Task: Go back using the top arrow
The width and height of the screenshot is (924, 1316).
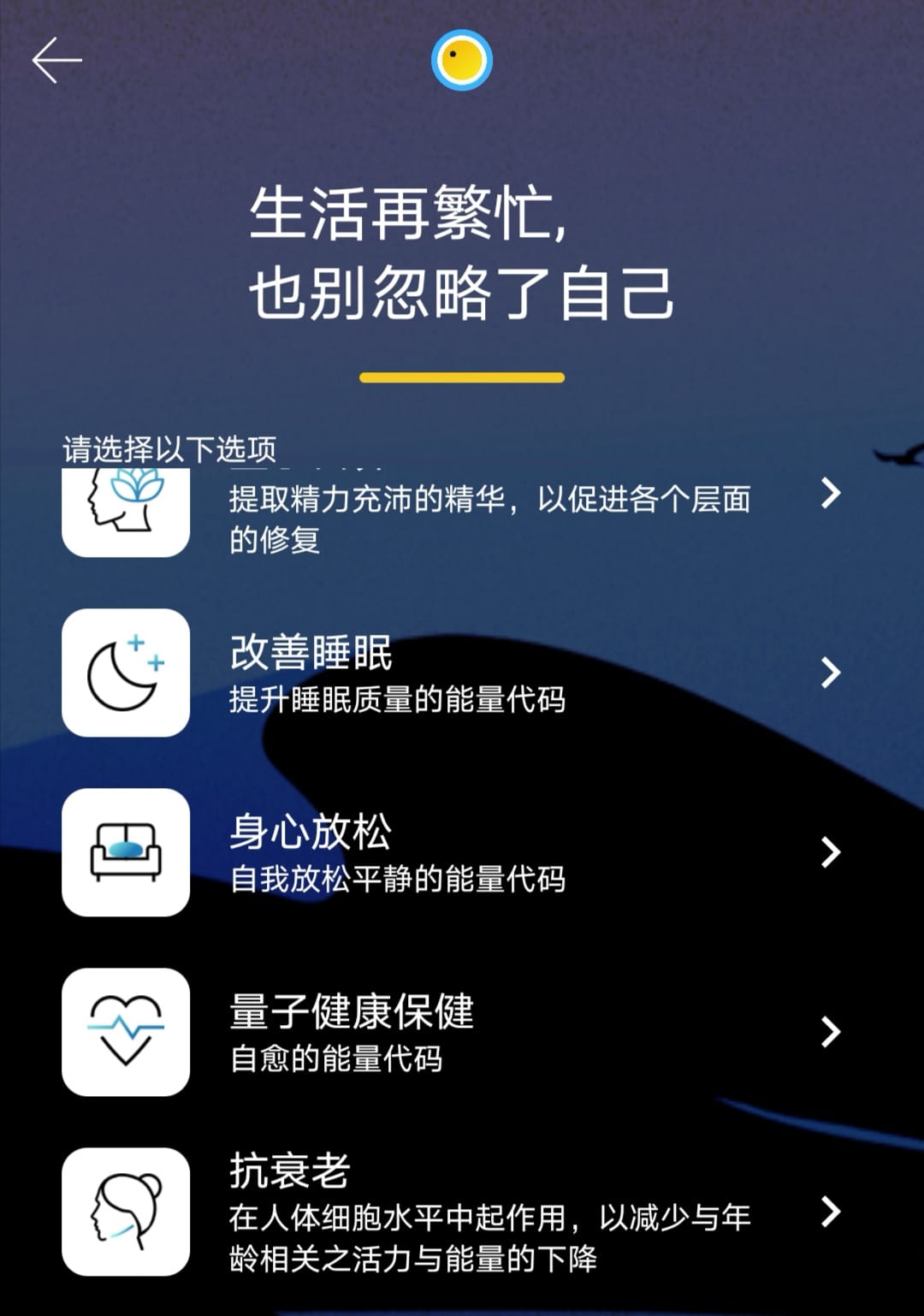Action: click(56, 60)
